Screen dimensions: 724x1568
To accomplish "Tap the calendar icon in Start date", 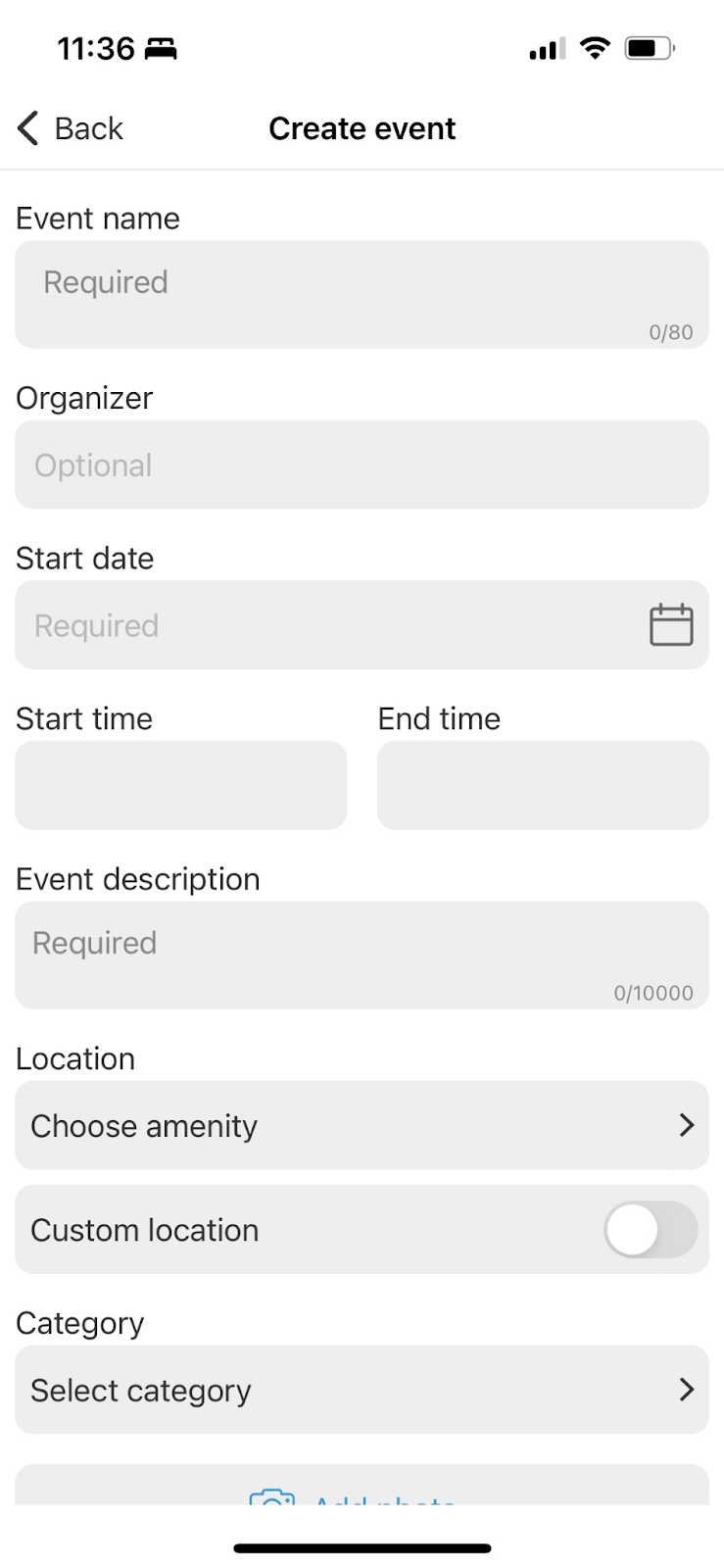I will point(671,625).
